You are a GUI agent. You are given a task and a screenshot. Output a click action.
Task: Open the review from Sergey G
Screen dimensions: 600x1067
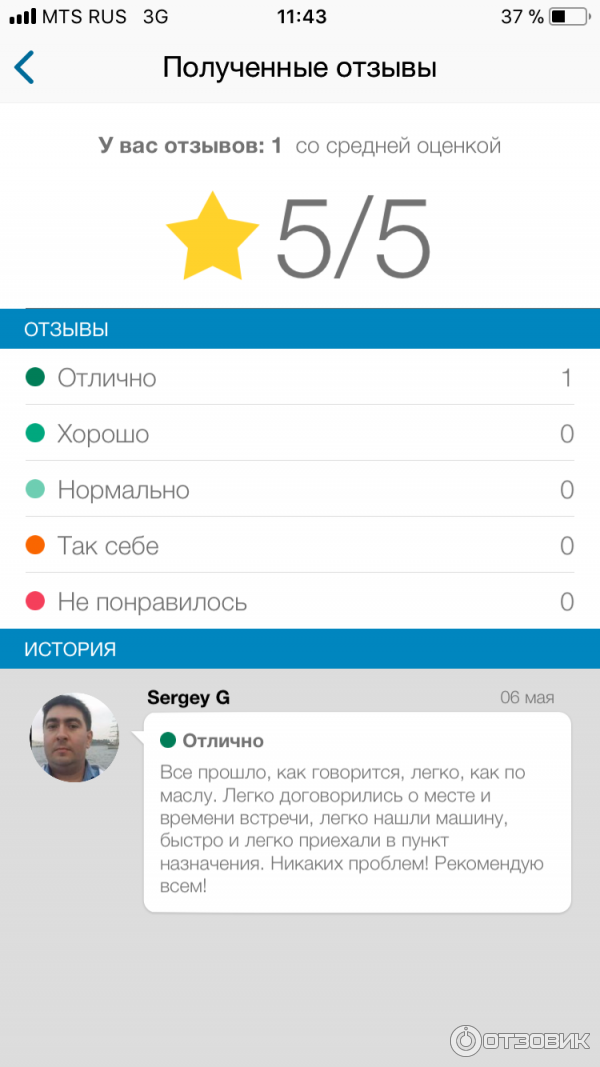point(357,811)
